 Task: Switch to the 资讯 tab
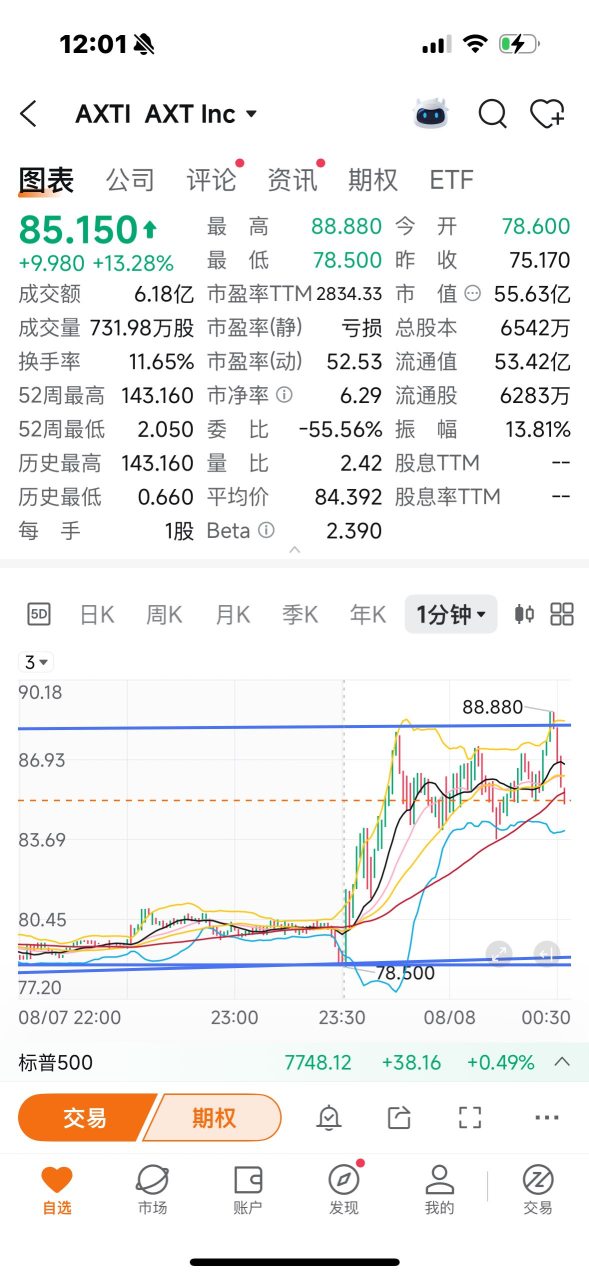coord(292,180)
